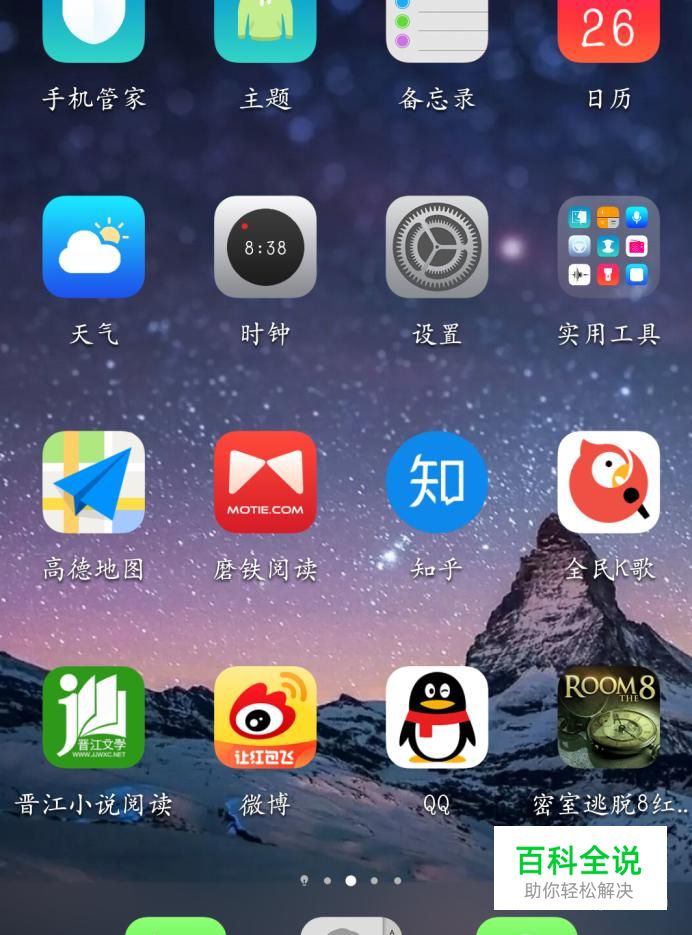Open the QQ app
This screenshot has height=935, width=692.
coord(437,717)
